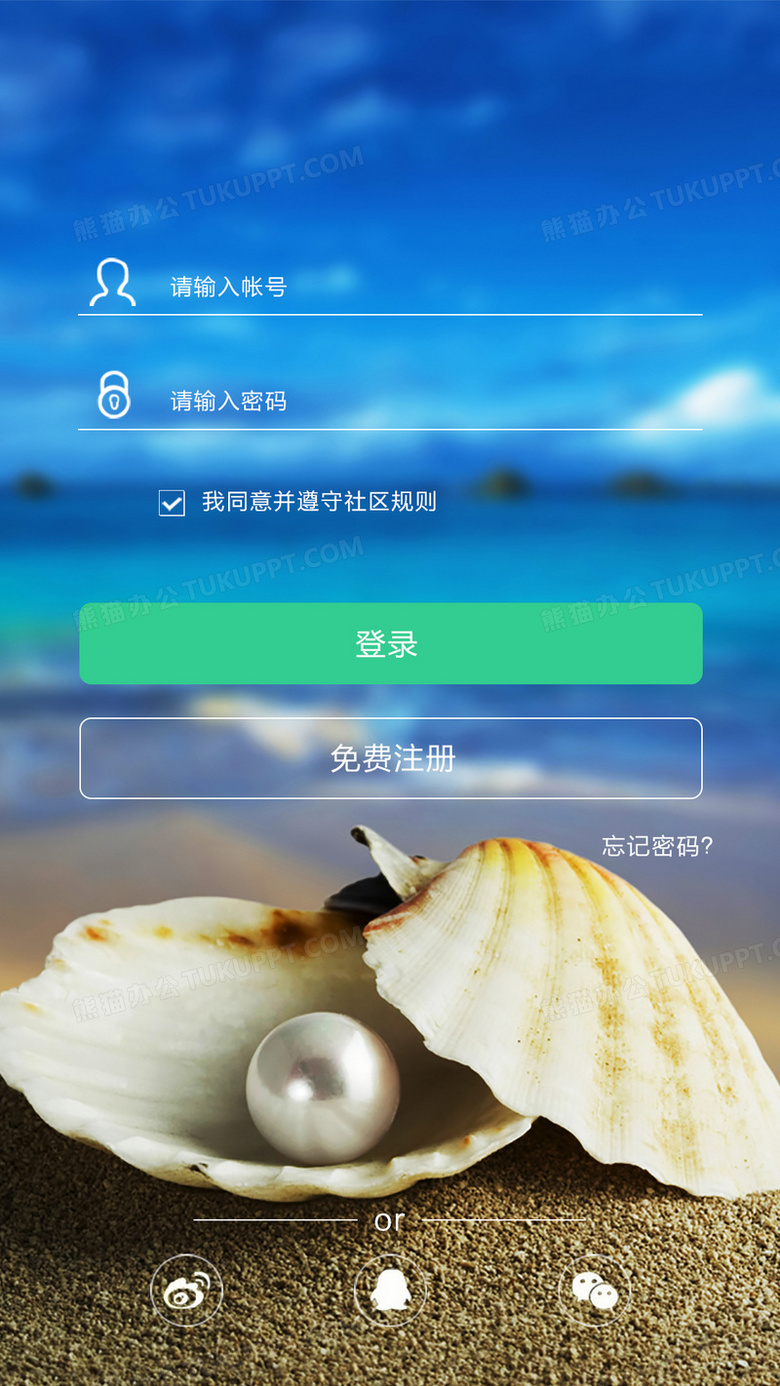Open free registration 免费注册
This screenshot has width=780, height=1386.
(x=391, y=758)
